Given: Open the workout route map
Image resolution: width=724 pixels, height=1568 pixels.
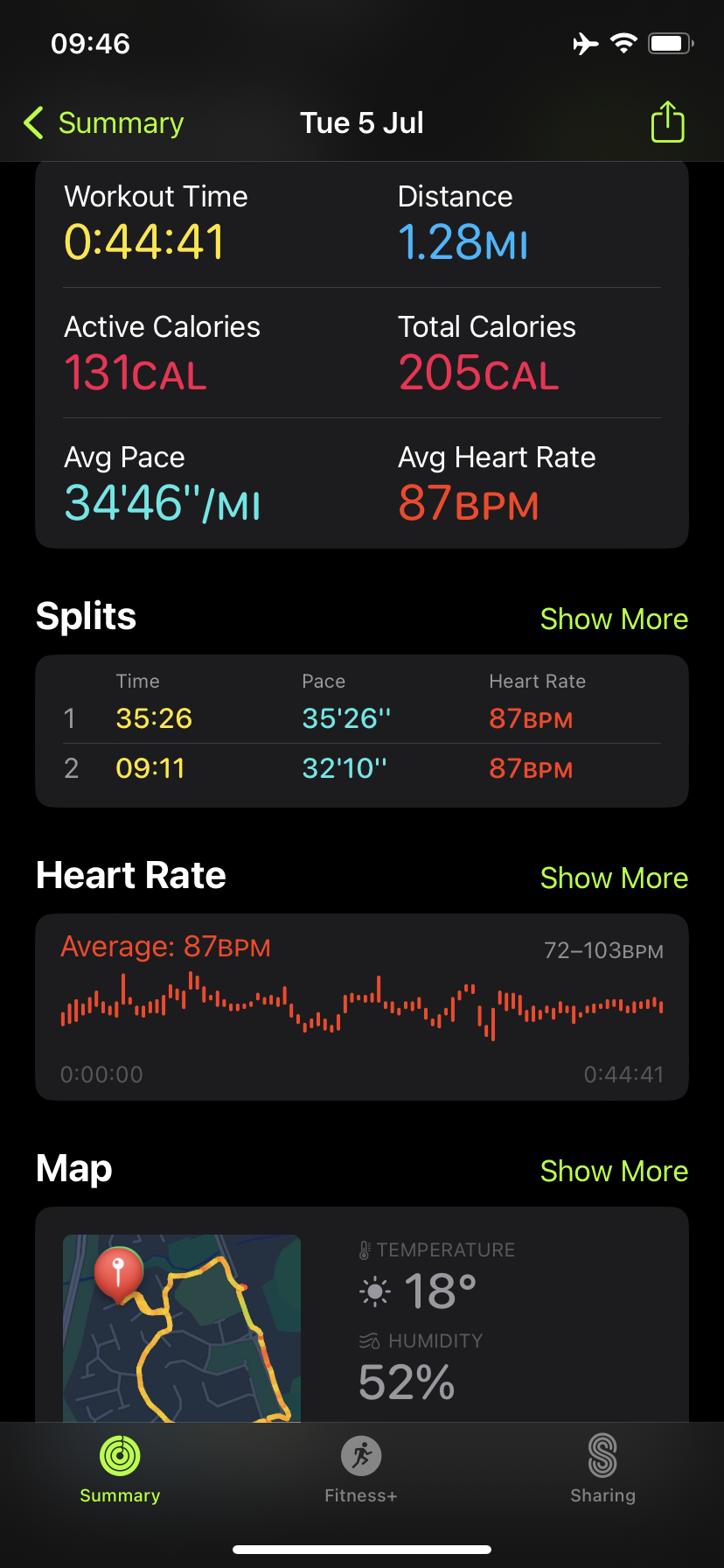Looking at the screenshot, I should click(x=182, y=1326).
